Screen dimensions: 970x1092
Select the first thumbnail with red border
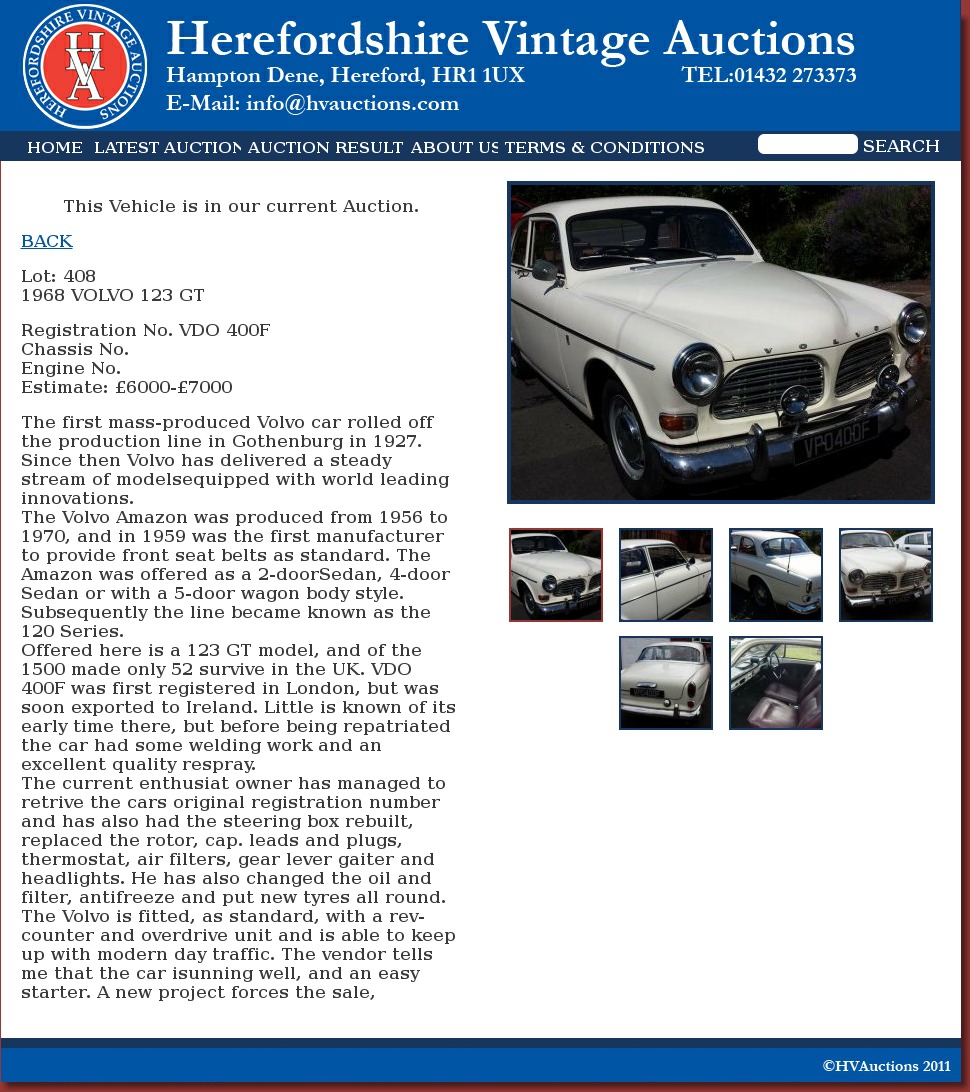tap(556, 575)
